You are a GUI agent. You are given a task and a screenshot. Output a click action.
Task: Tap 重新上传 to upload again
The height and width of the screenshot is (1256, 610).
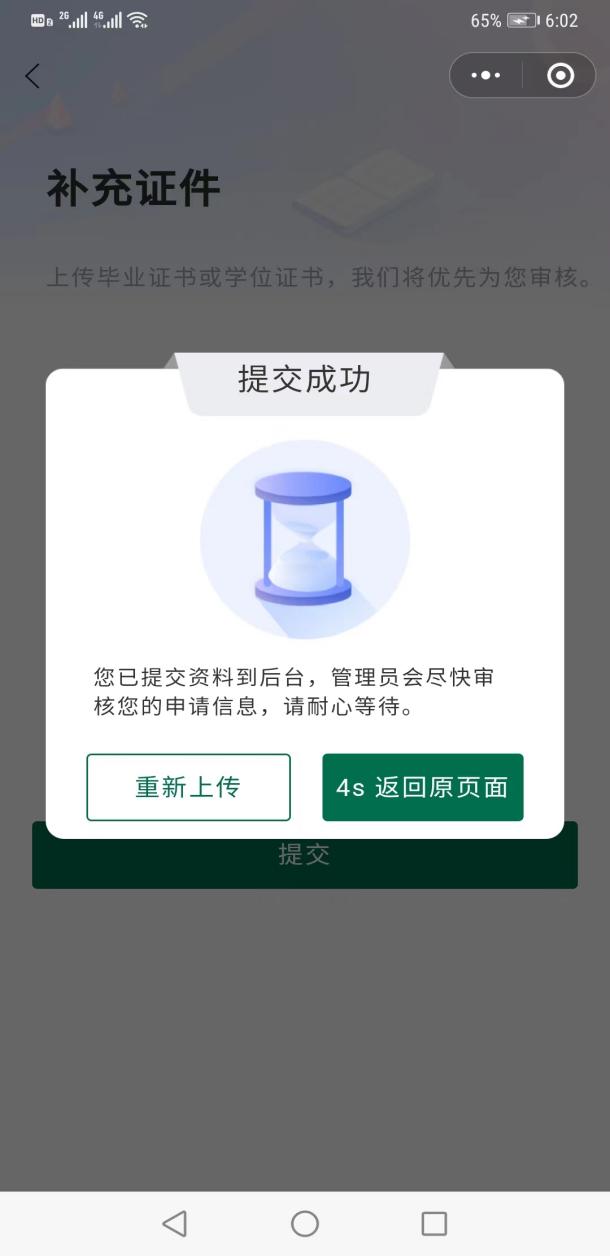pyautogui.click(x=188, y=787)
